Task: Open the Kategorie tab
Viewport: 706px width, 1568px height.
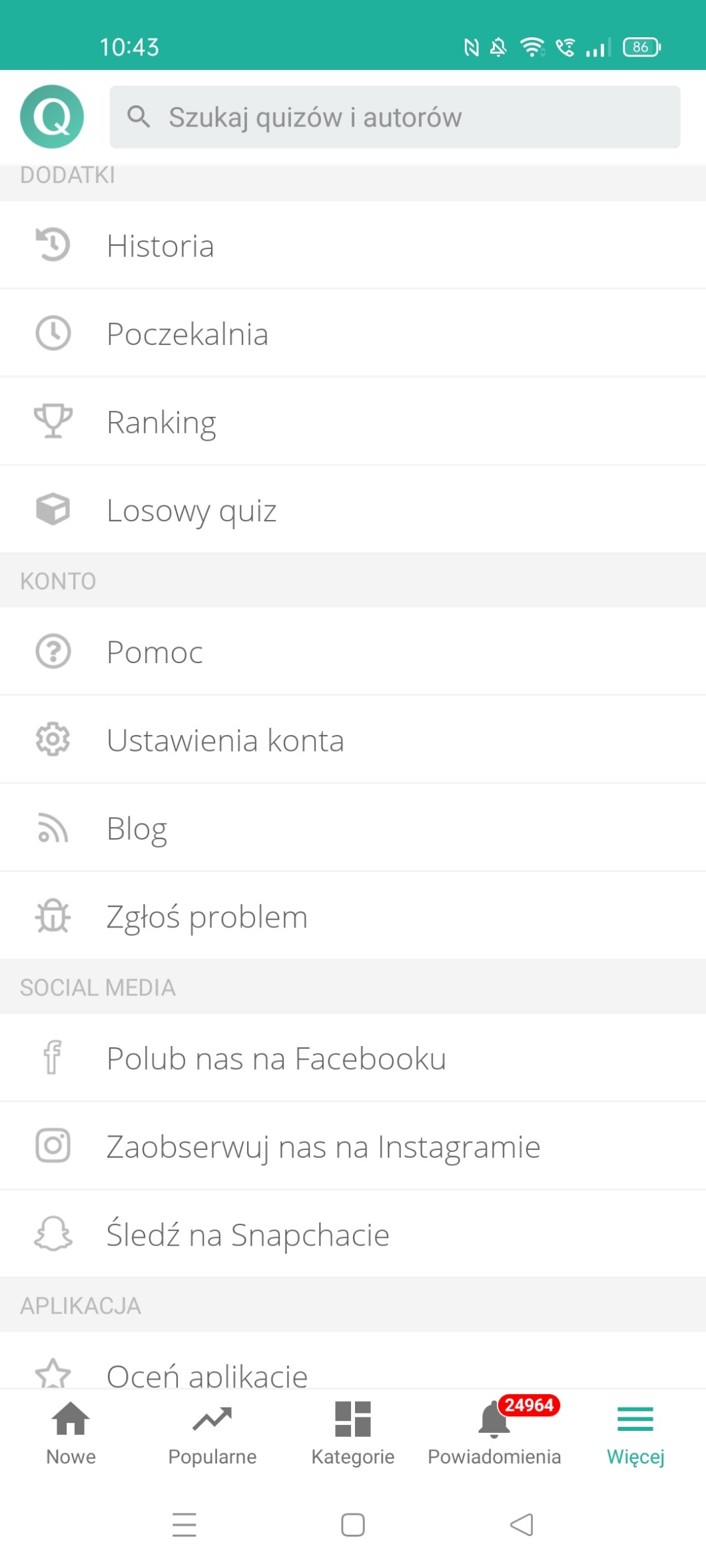Action: (353, 1433)
